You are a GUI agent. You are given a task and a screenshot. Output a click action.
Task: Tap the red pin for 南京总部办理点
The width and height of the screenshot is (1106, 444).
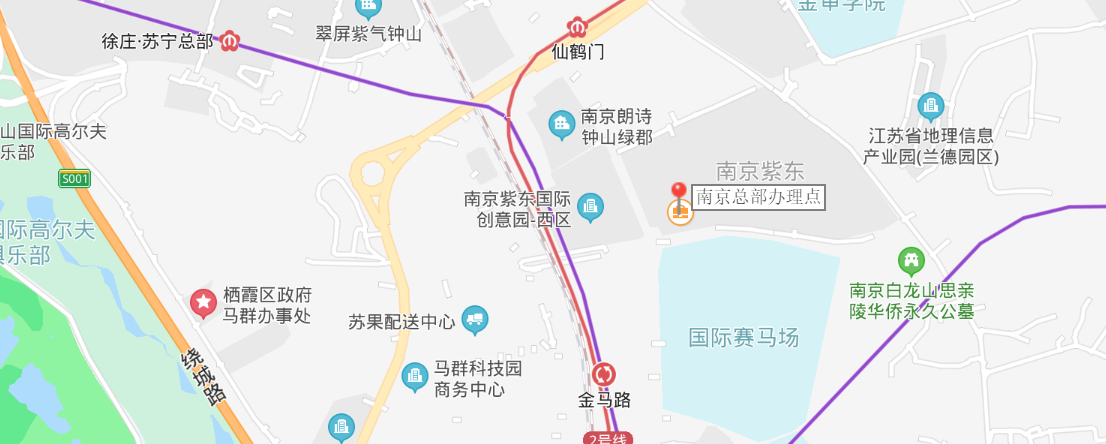679,193
